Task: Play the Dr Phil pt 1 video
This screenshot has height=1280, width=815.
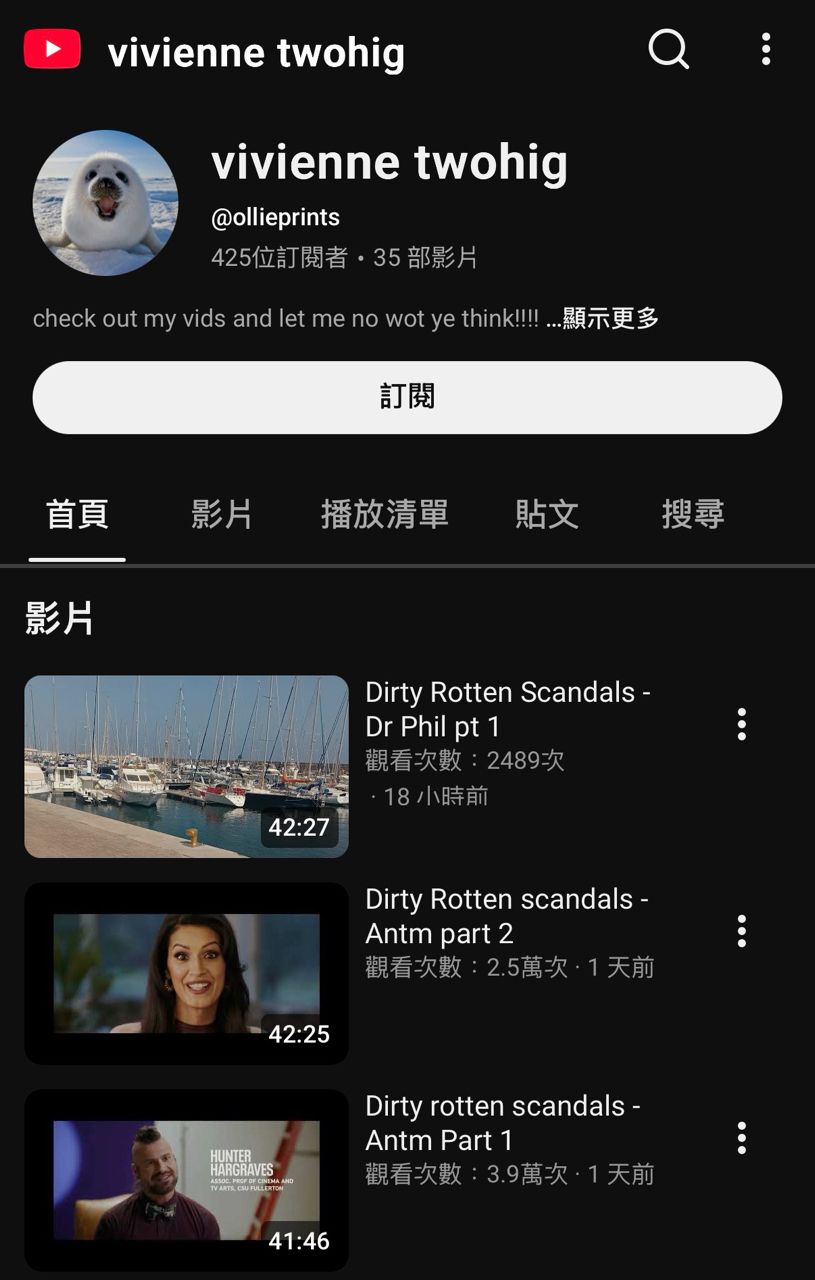Action: (x=186, y=766)
